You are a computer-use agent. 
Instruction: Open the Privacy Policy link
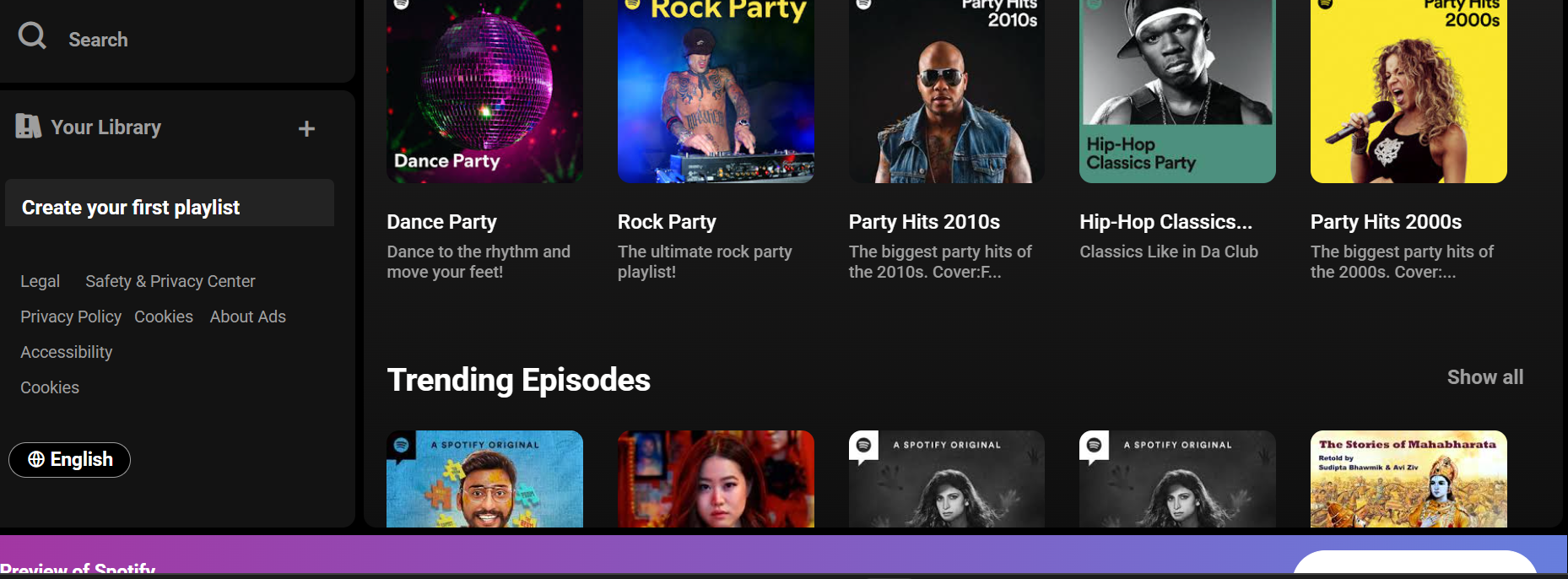point(71,317)
